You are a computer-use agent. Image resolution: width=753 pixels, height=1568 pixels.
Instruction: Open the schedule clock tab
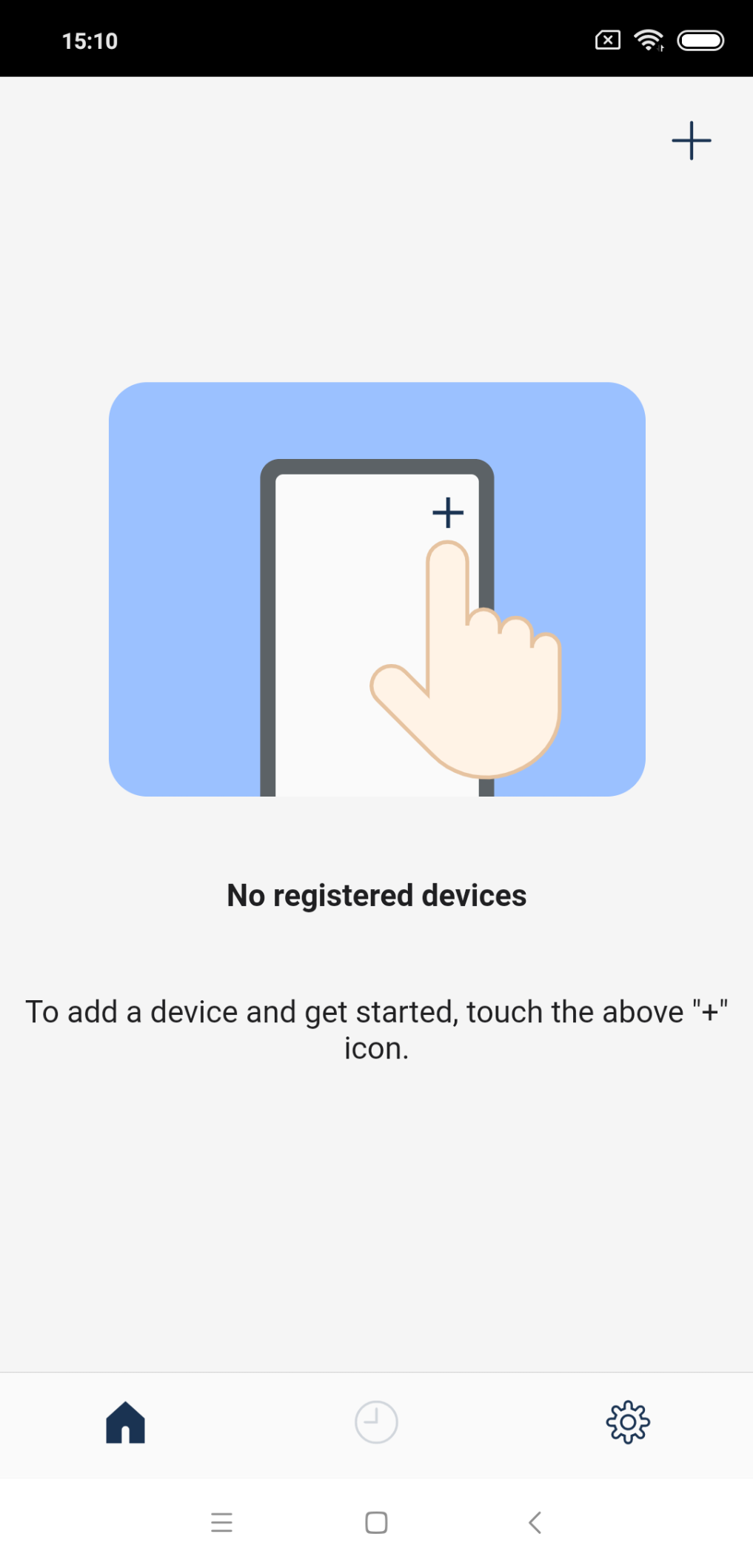click(x=376, y=1422)
